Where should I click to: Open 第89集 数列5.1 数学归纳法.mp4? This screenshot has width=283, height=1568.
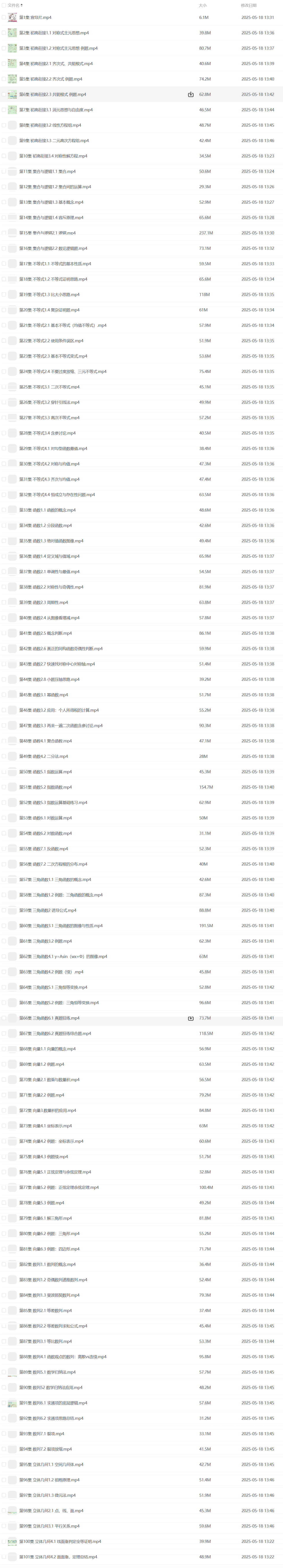click(48, 1372)
